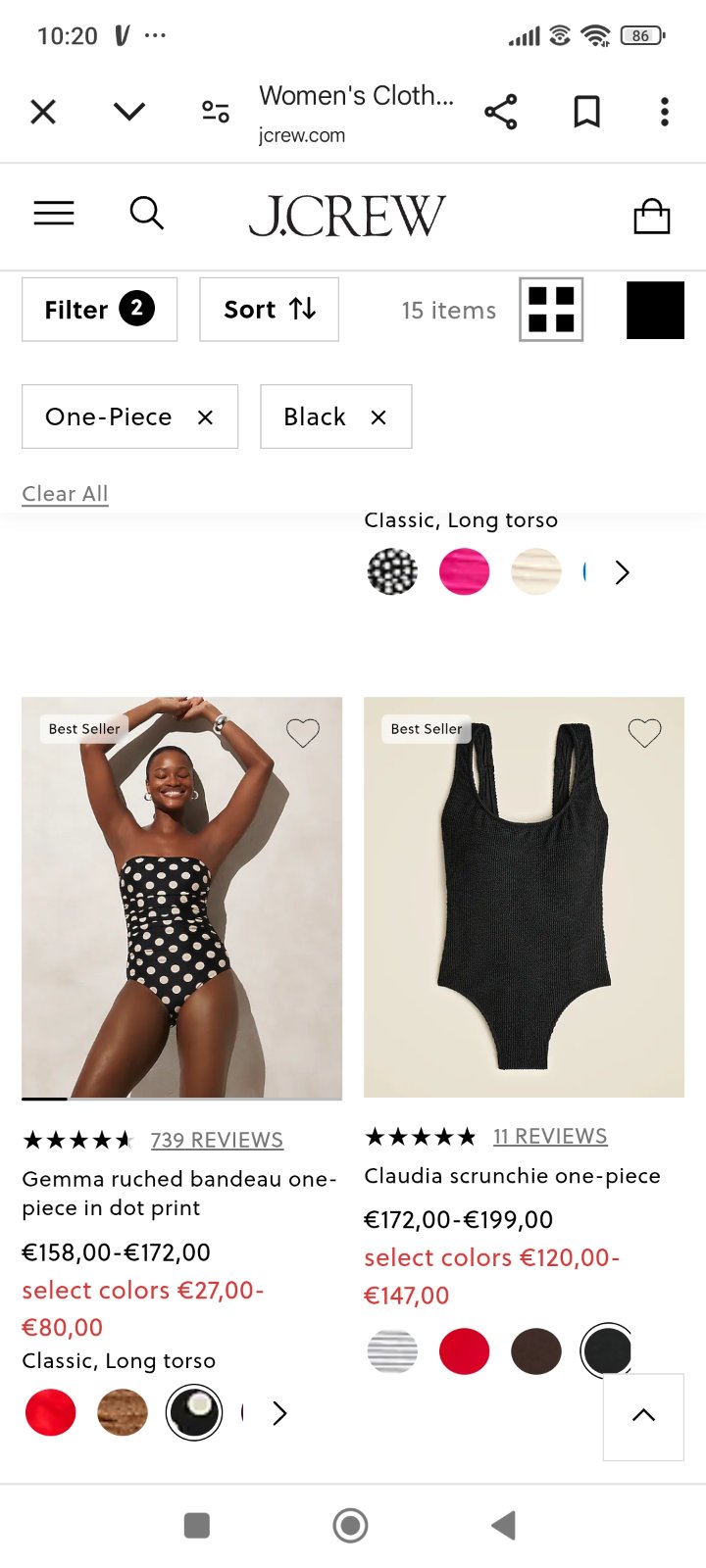The width and height of the screenshot is (706, 1568).
Task: Share this J.Crew page
Action: 500,112
